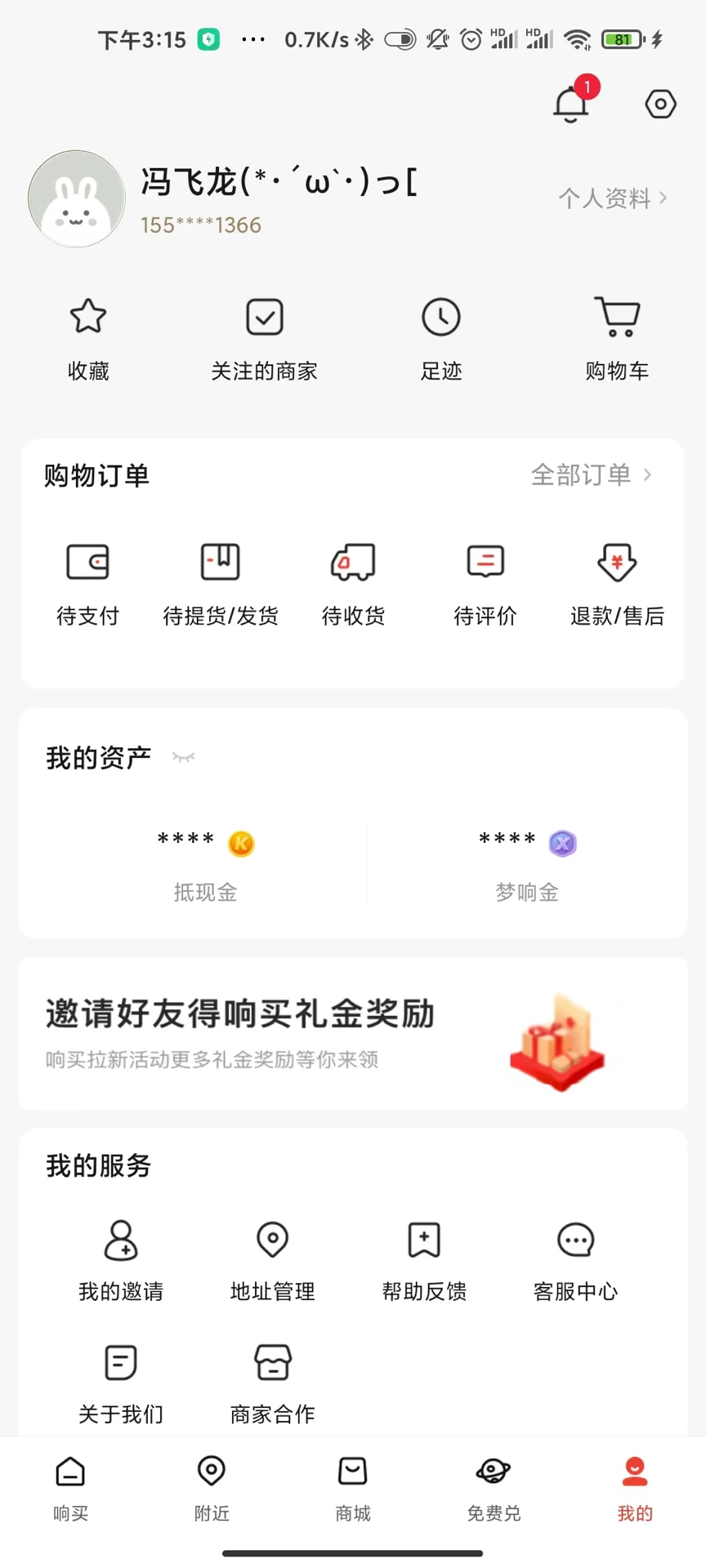The width and height of the screenshot is (706, 1568).
Task: Switch to the 商城 mall tab
Action: tap(352, 1491)
